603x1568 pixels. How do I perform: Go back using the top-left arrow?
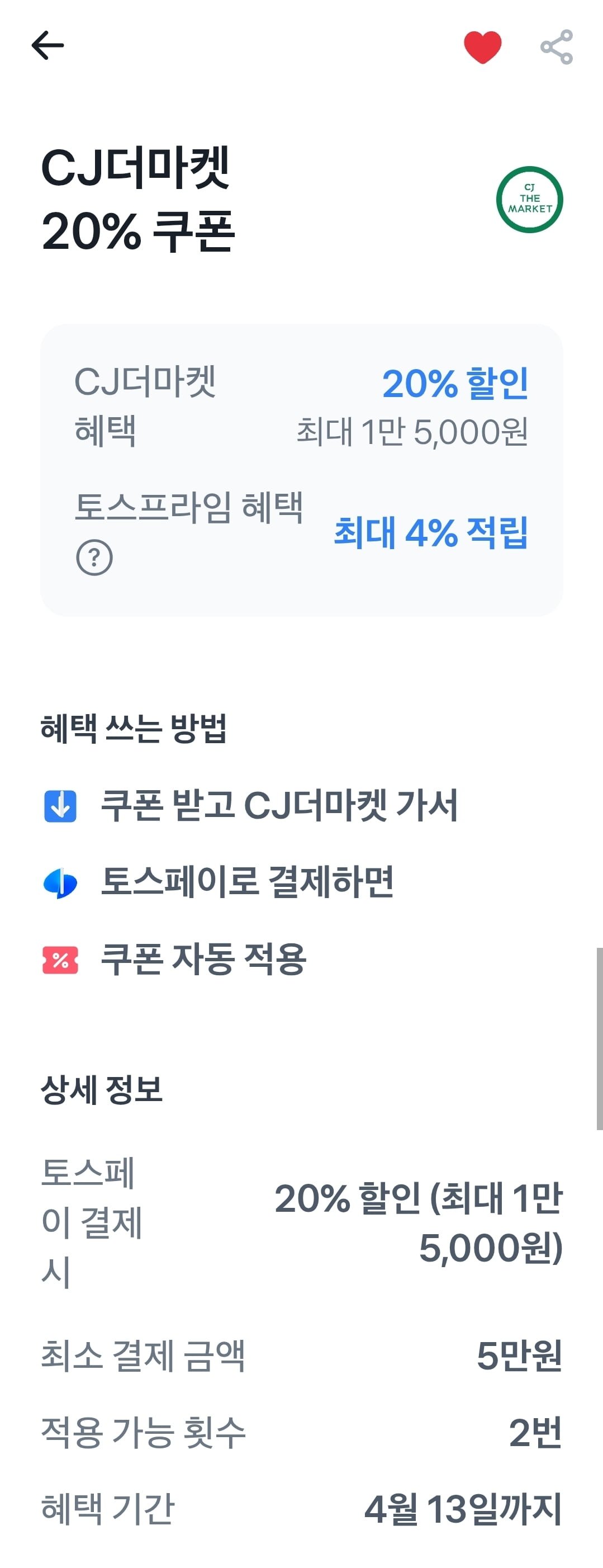tap(48, 46)
